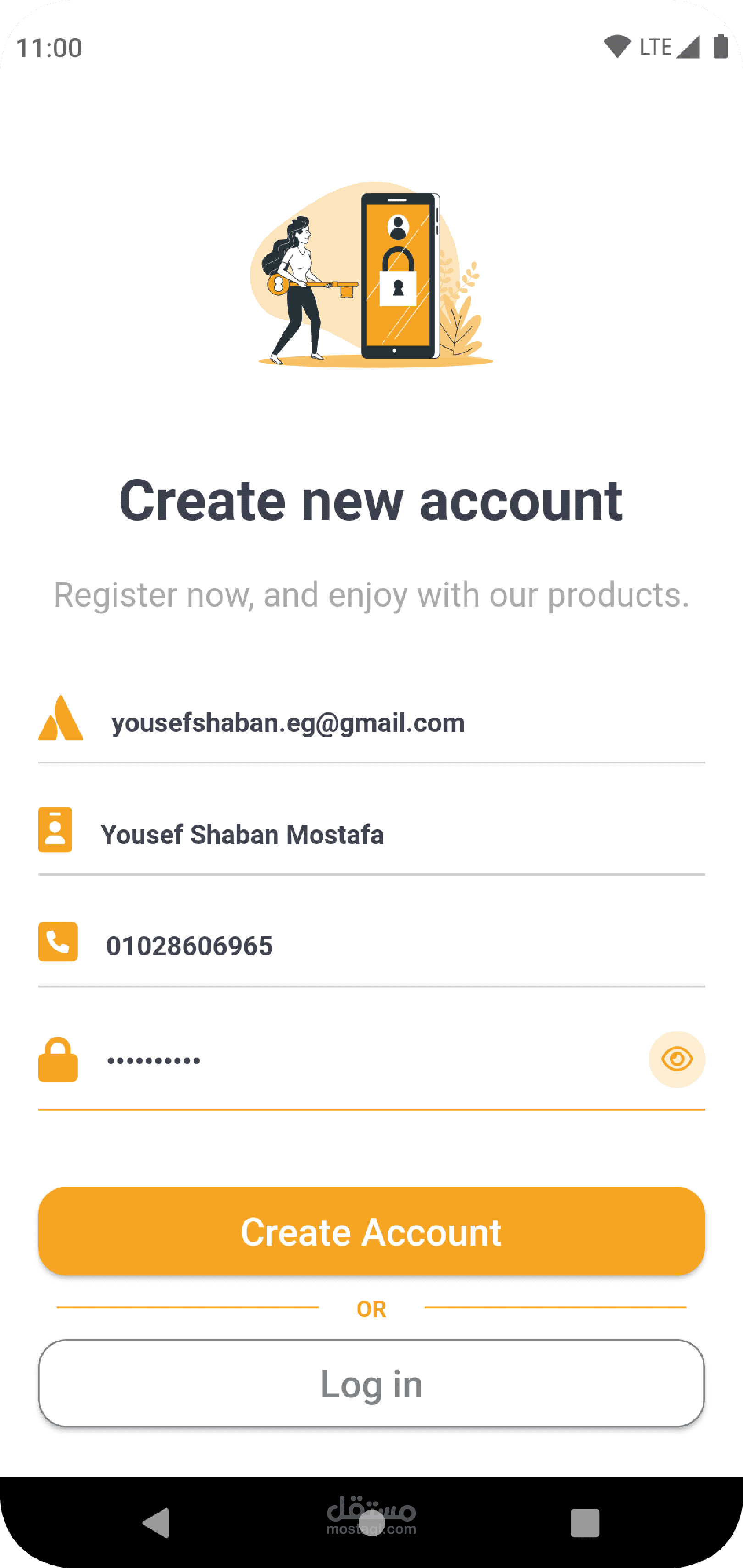Tap the password field
This screenshot has width=743, height=1568.
click(x=341, y=1060)
